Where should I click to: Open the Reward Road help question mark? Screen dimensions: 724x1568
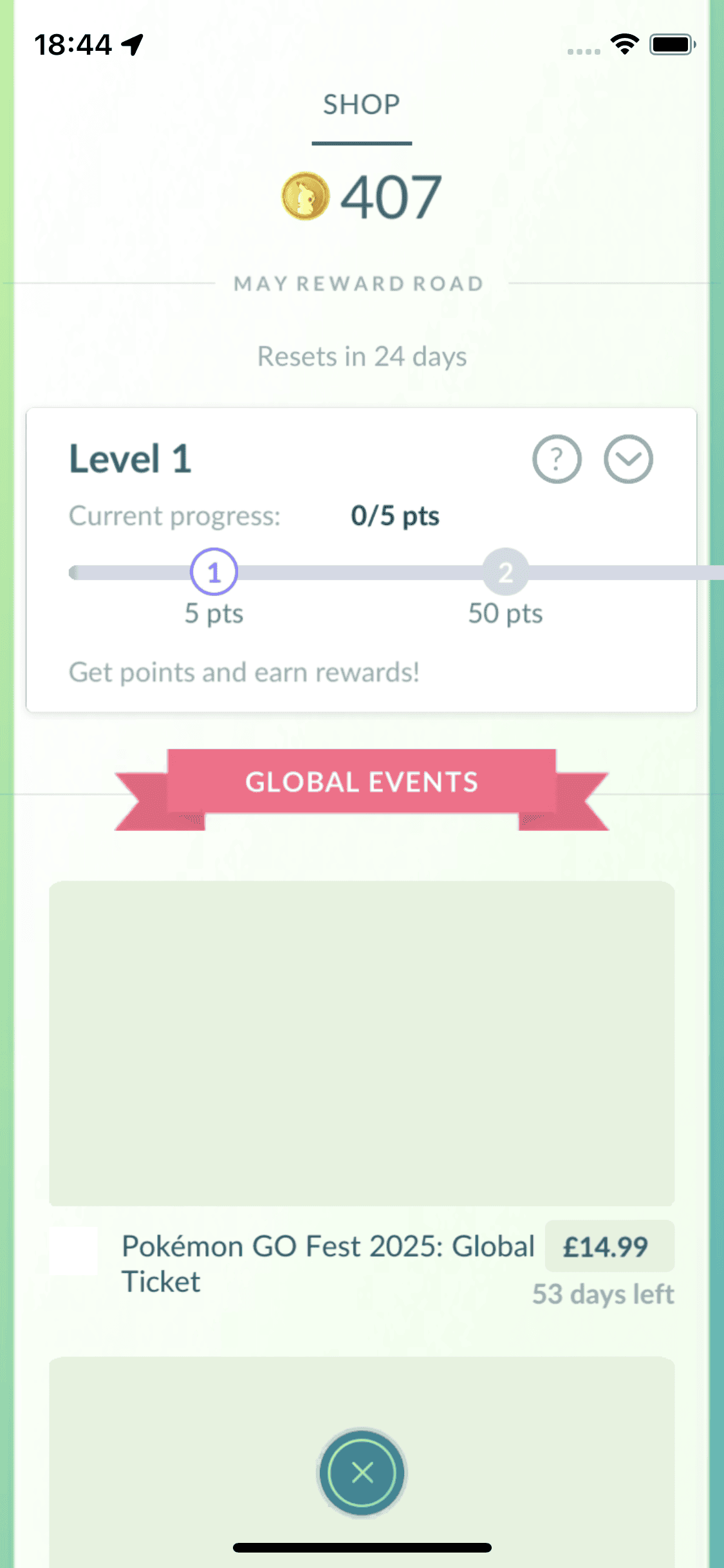(x=557, y=459)
